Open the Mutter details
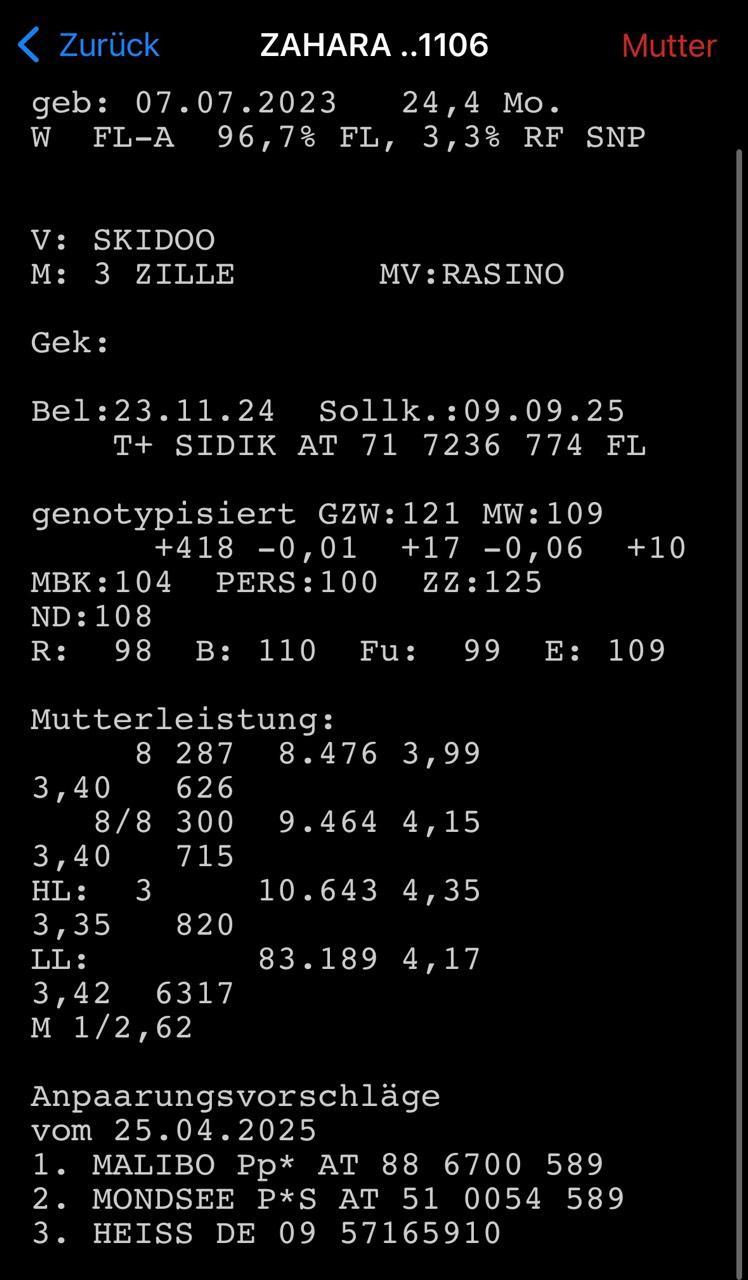 pyautogui.click(x=669, y=45)
